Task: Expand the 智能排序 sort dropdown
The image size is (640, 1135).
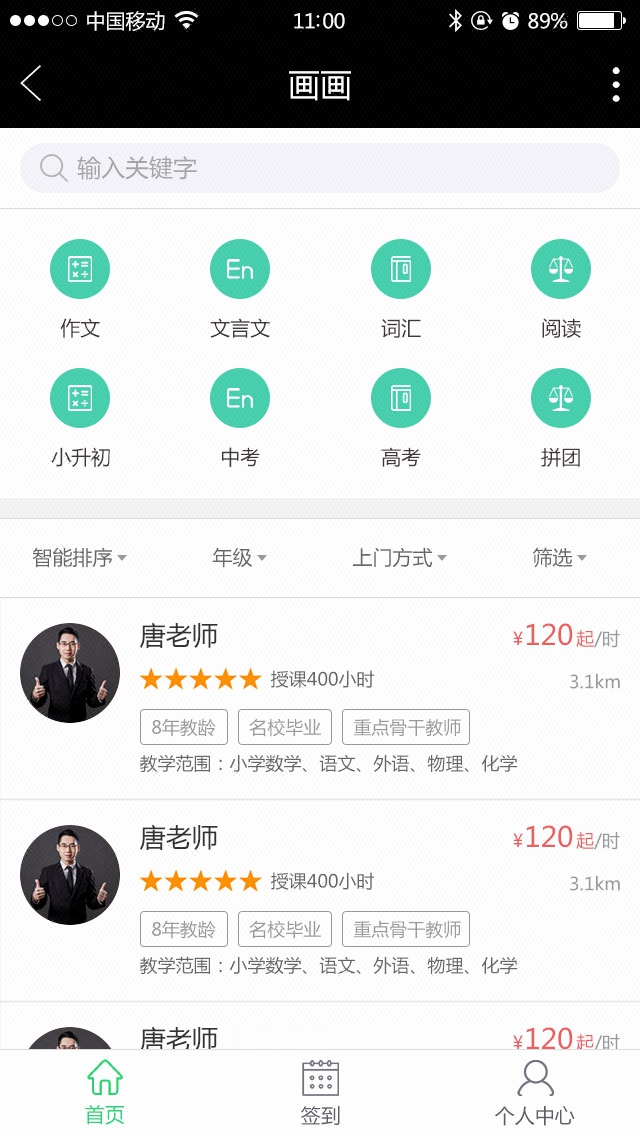Action: coord(80,558)
